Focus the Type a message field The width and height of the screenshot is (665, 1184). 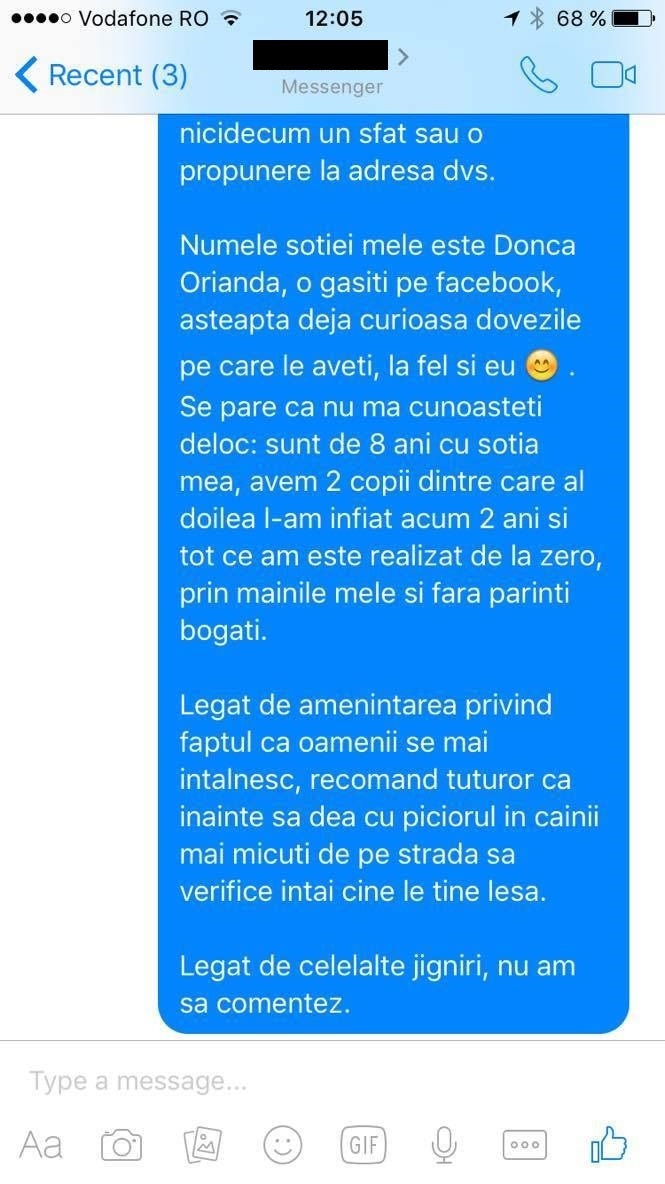point(300,1081)
